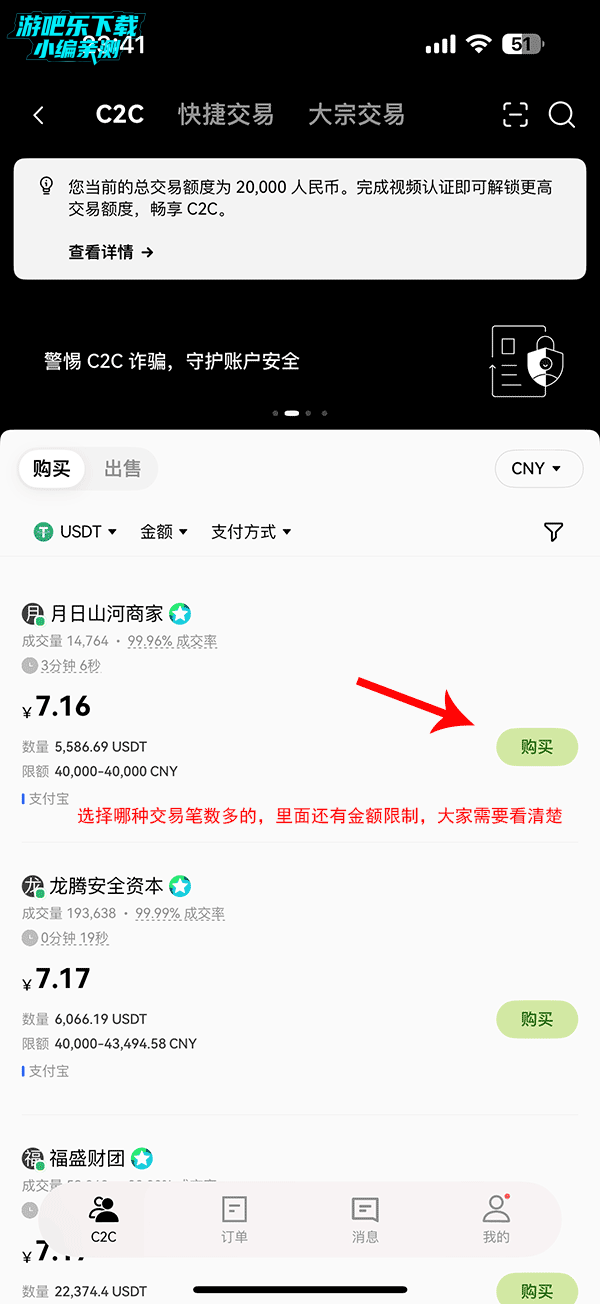This screenshot has width=600, height=1304.
Task: Switch to the 我的 bottom tab
Action: (496, 1219)
